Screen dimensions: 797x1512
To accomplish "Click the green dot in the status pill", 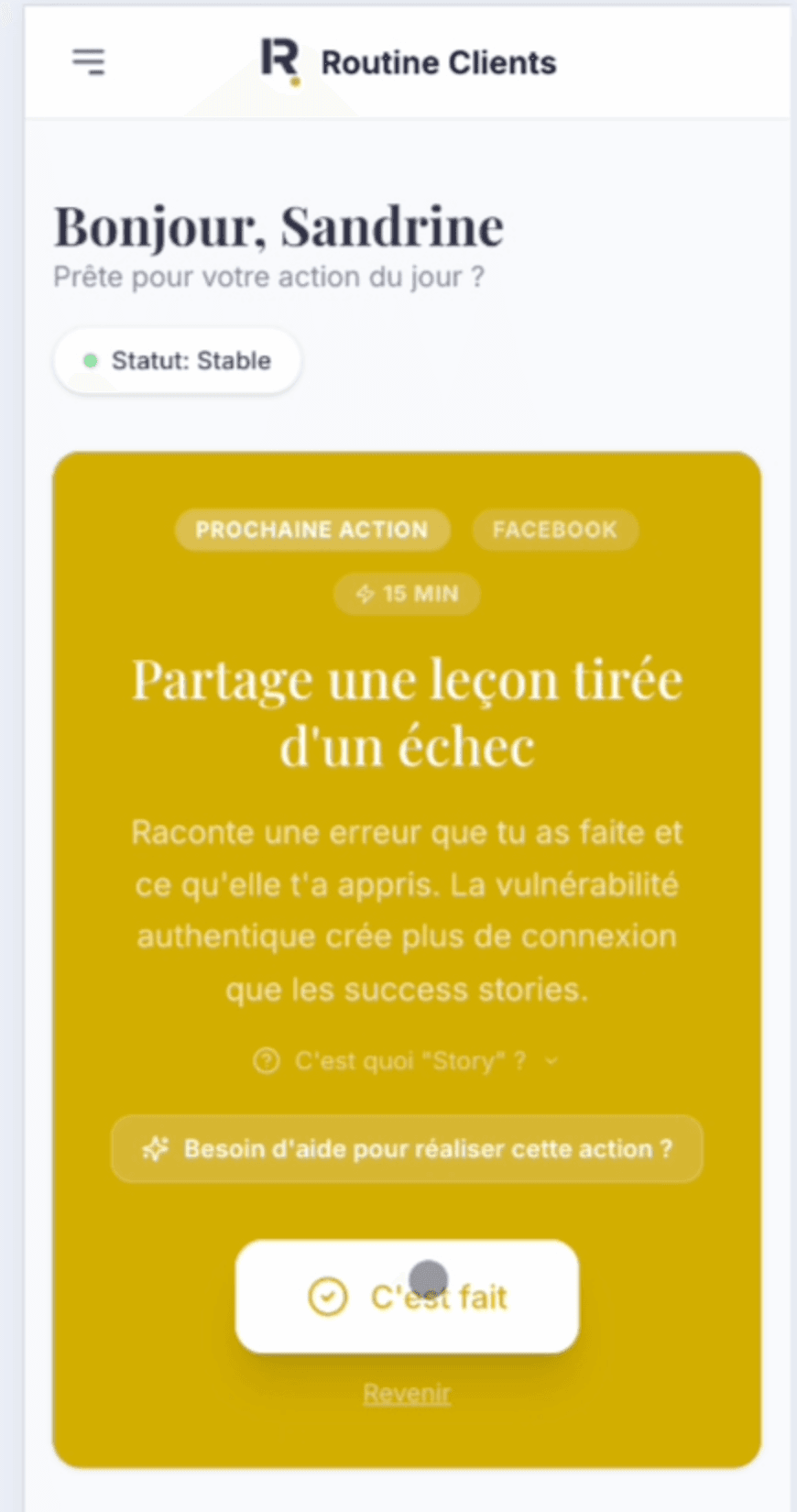I will (90, 360).
